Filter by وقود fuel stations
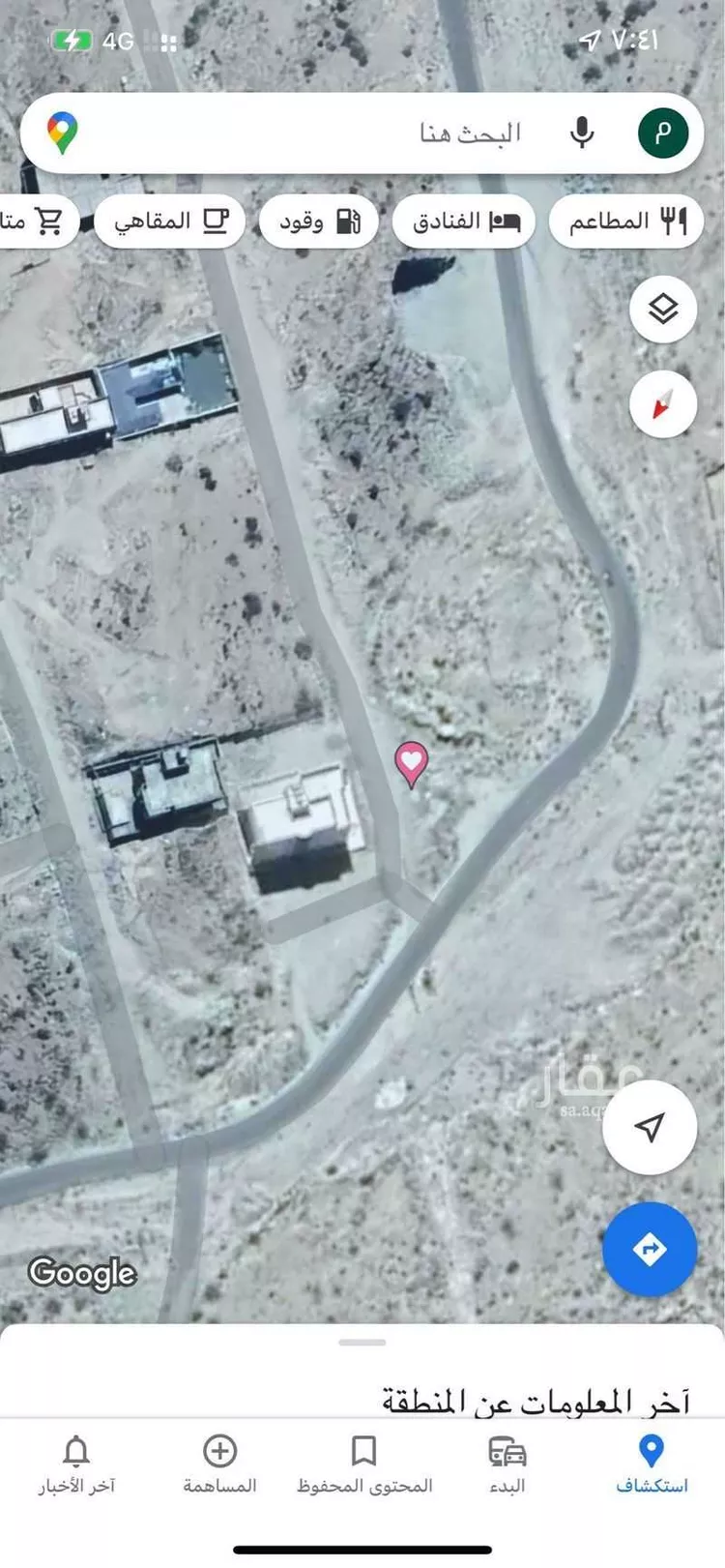725x1568 pixels. (319, 222)
